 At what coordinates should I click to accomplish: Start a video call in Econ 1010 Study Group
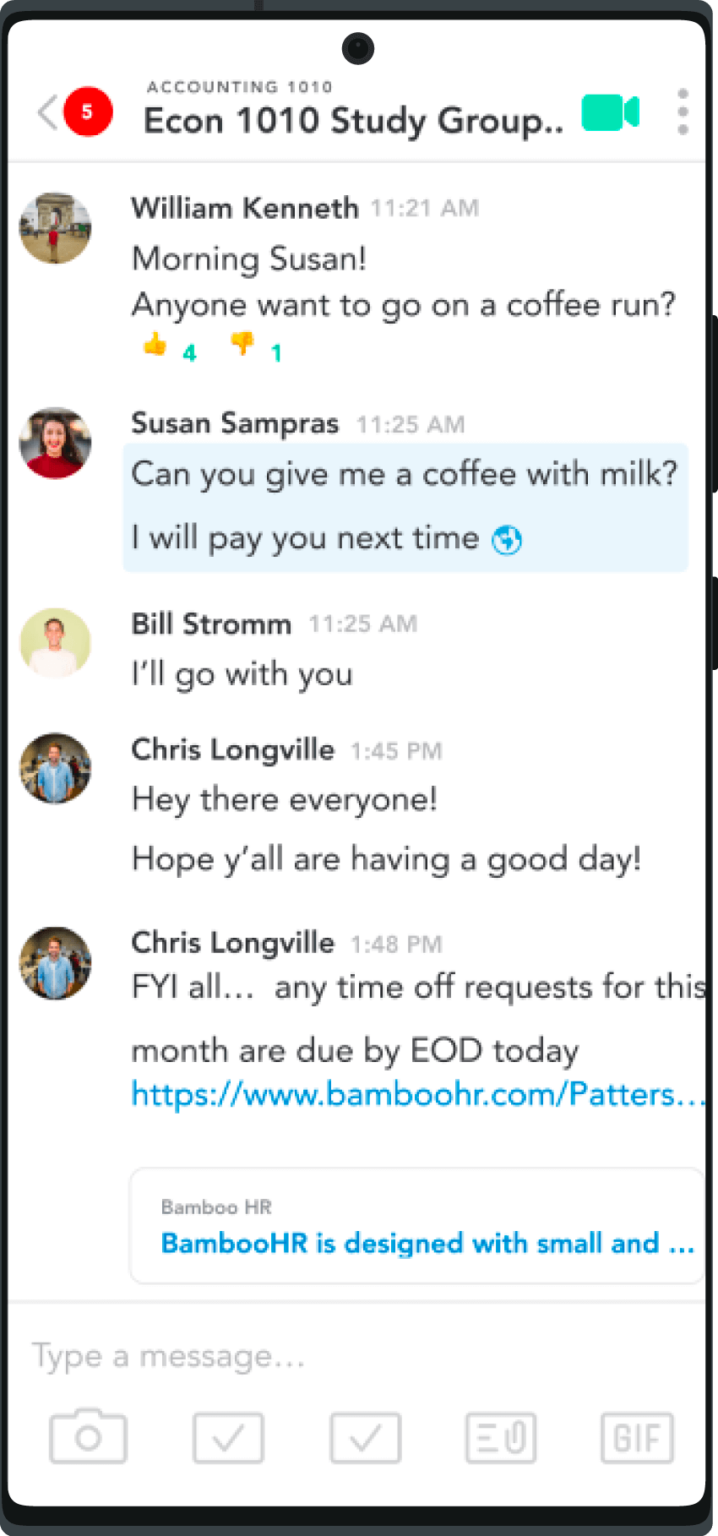pyautogui.click(x=610, y=112)
